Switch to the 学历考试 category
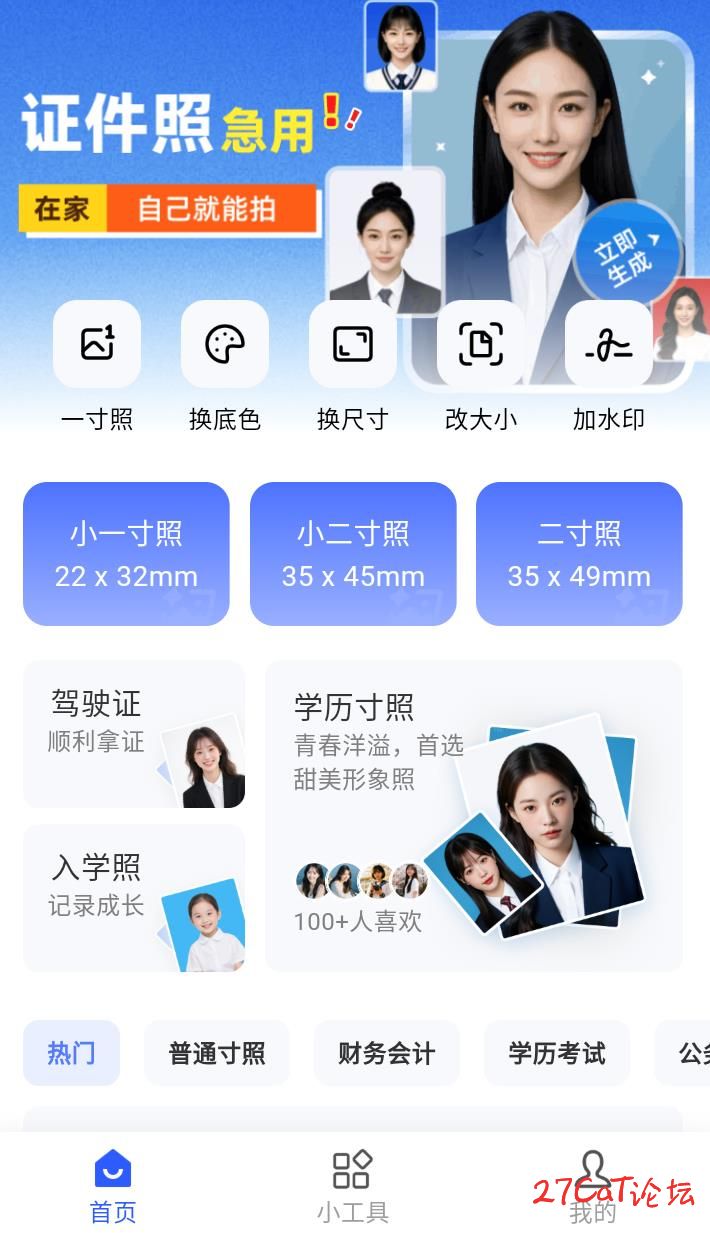This screenshot has width=710, height=1233. point(557,1053)
